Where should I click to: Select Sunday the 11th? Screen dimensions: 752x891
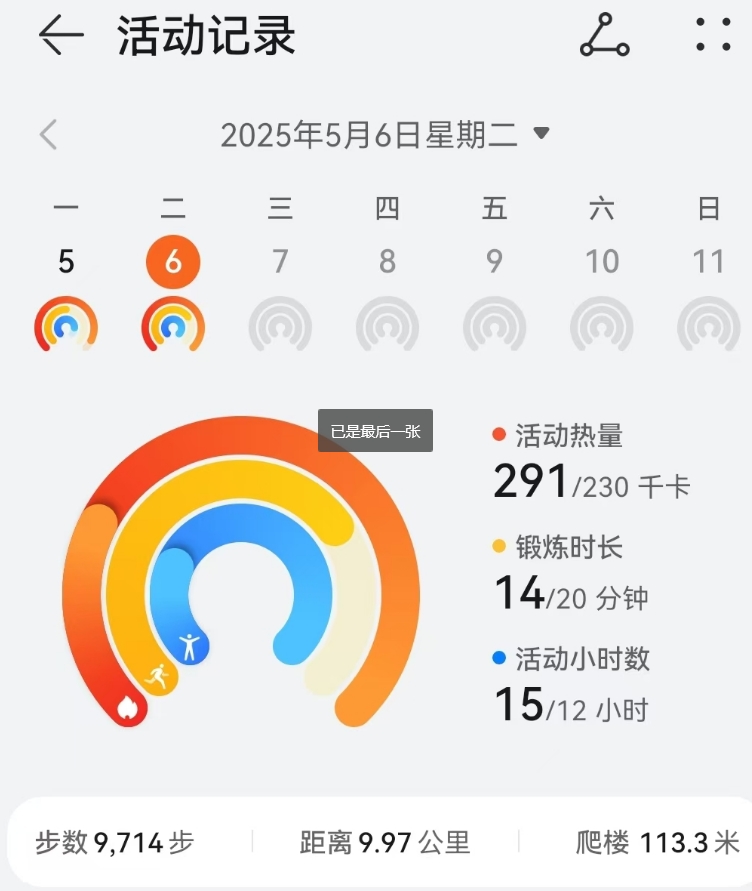tap(708, 262)
